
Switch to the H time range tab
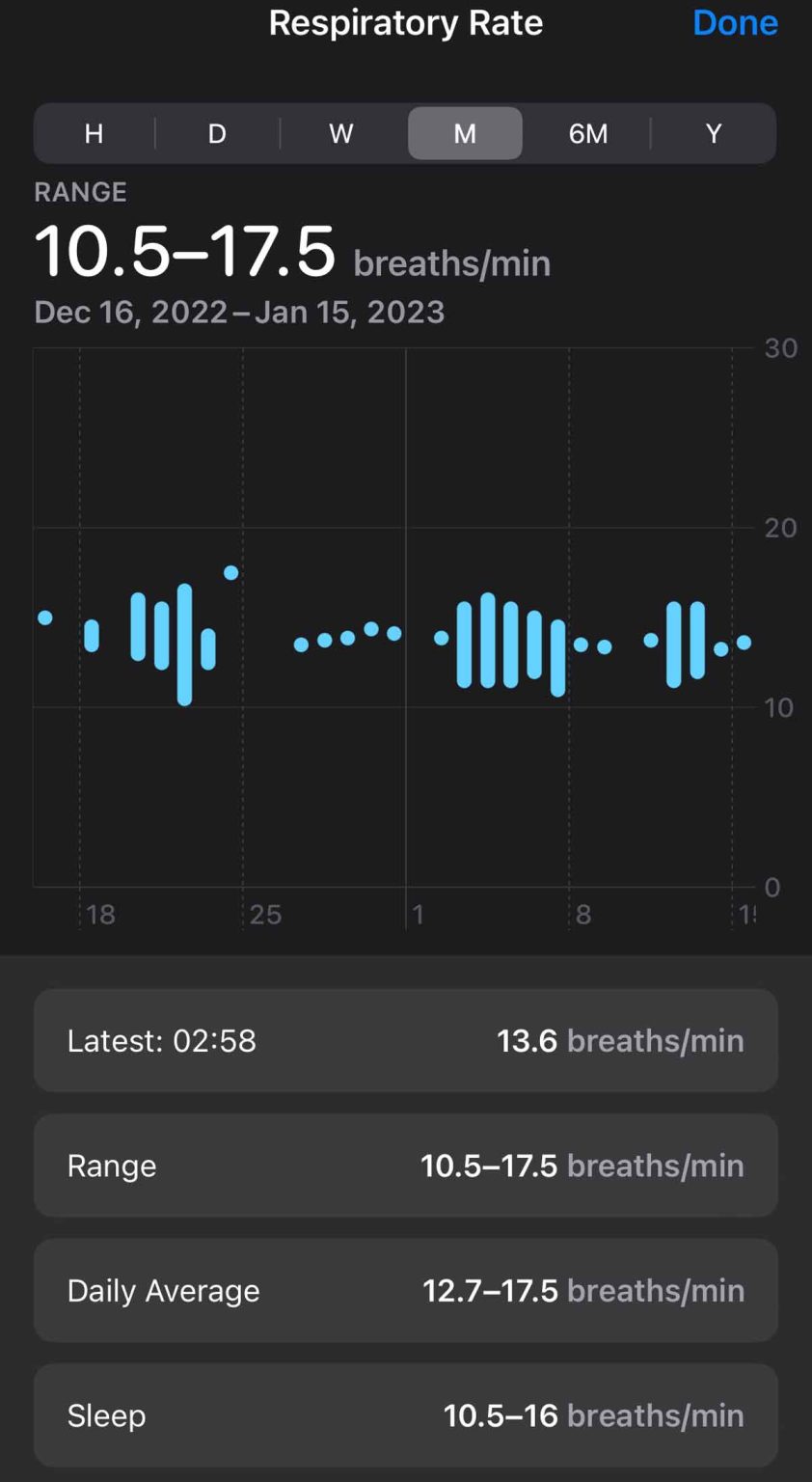[93, 133]
